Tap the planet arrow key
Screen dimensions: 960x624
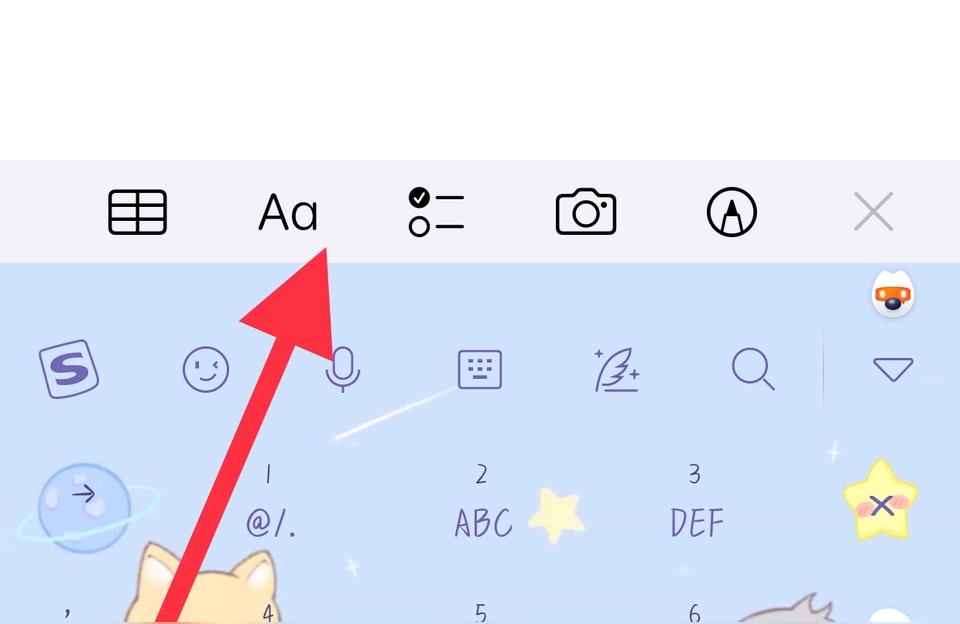85,503
